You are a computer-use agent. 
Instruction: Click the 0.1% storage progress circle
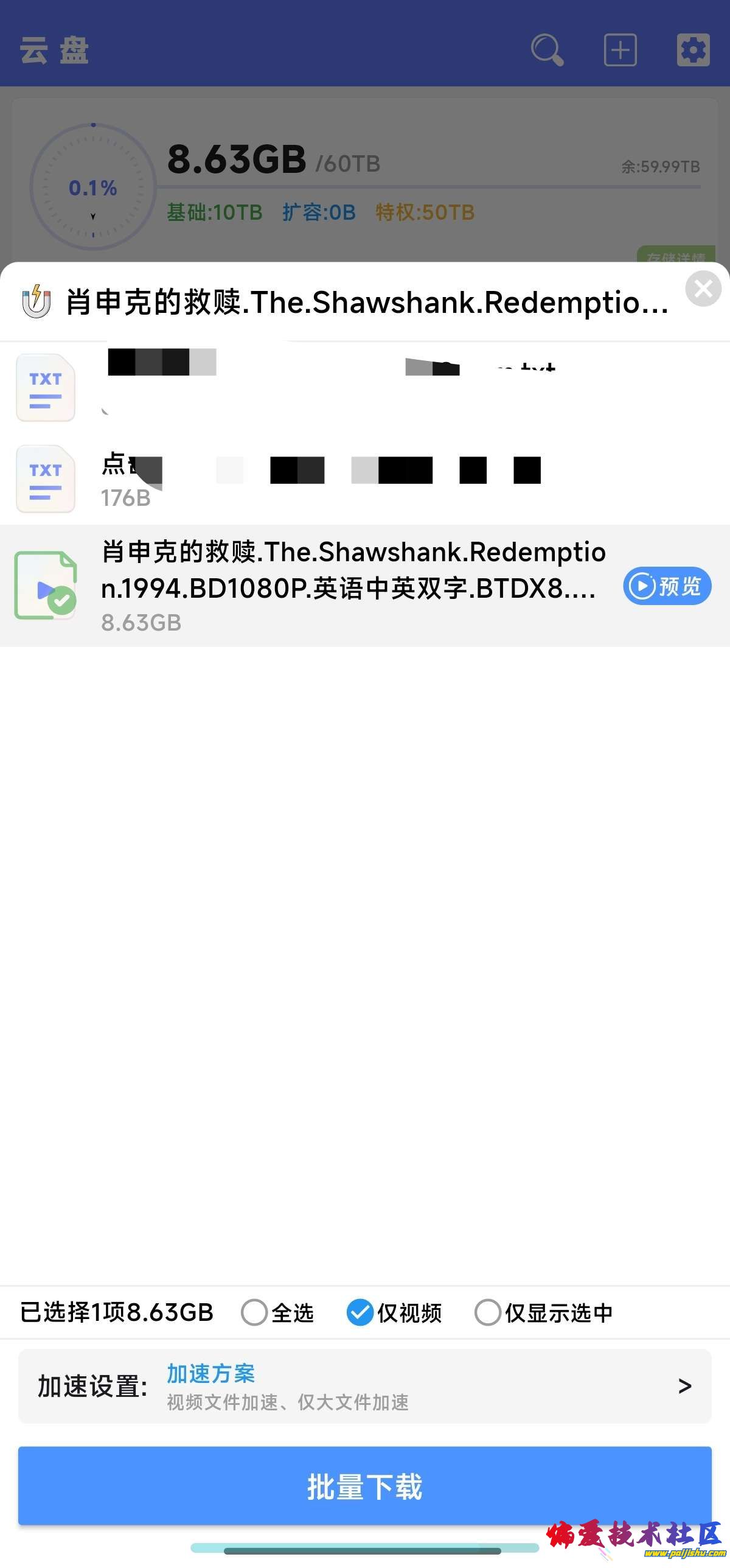point(92,187)
